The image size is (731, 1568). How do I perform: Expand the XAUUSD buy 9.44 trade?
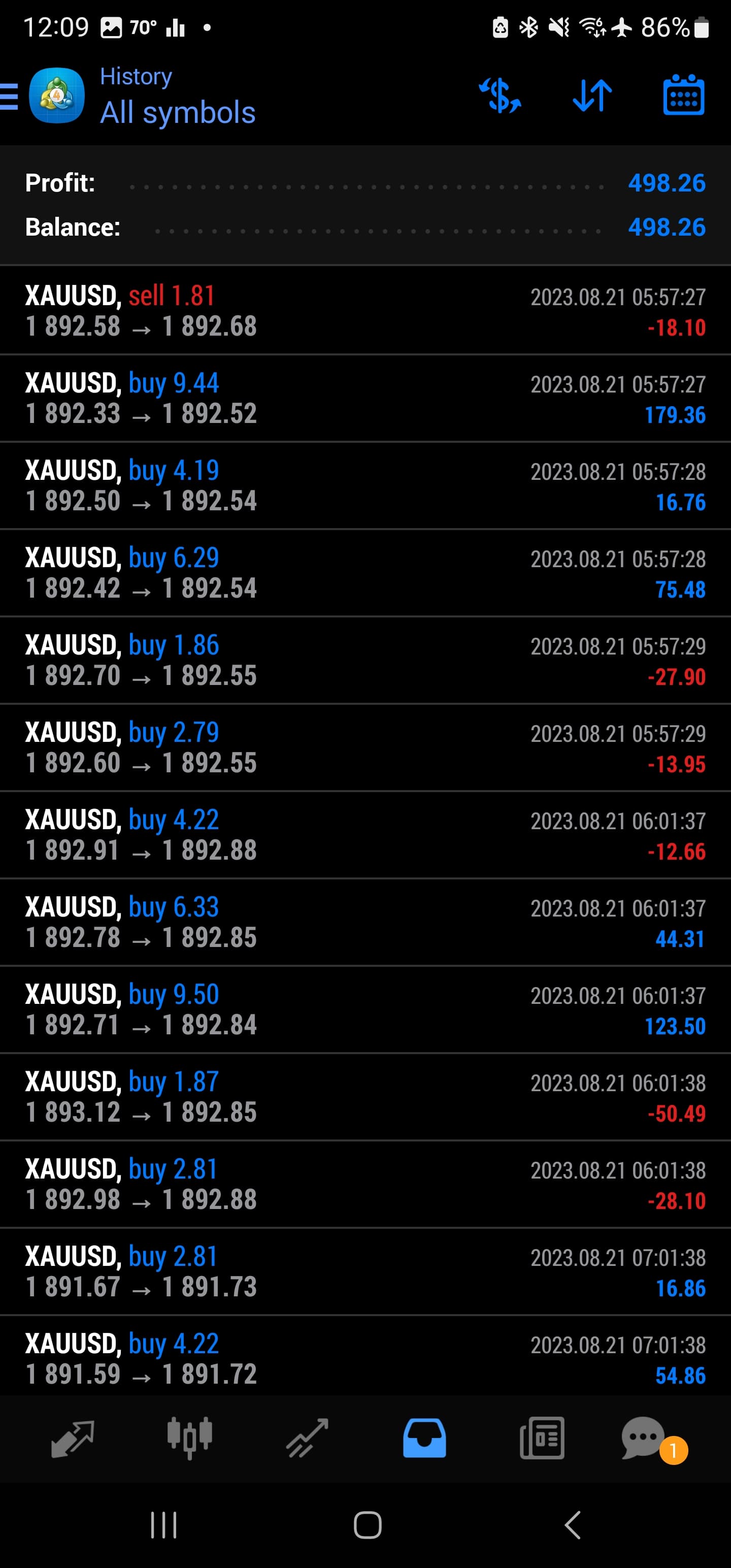pyautogui.click(x=365, y=398)
